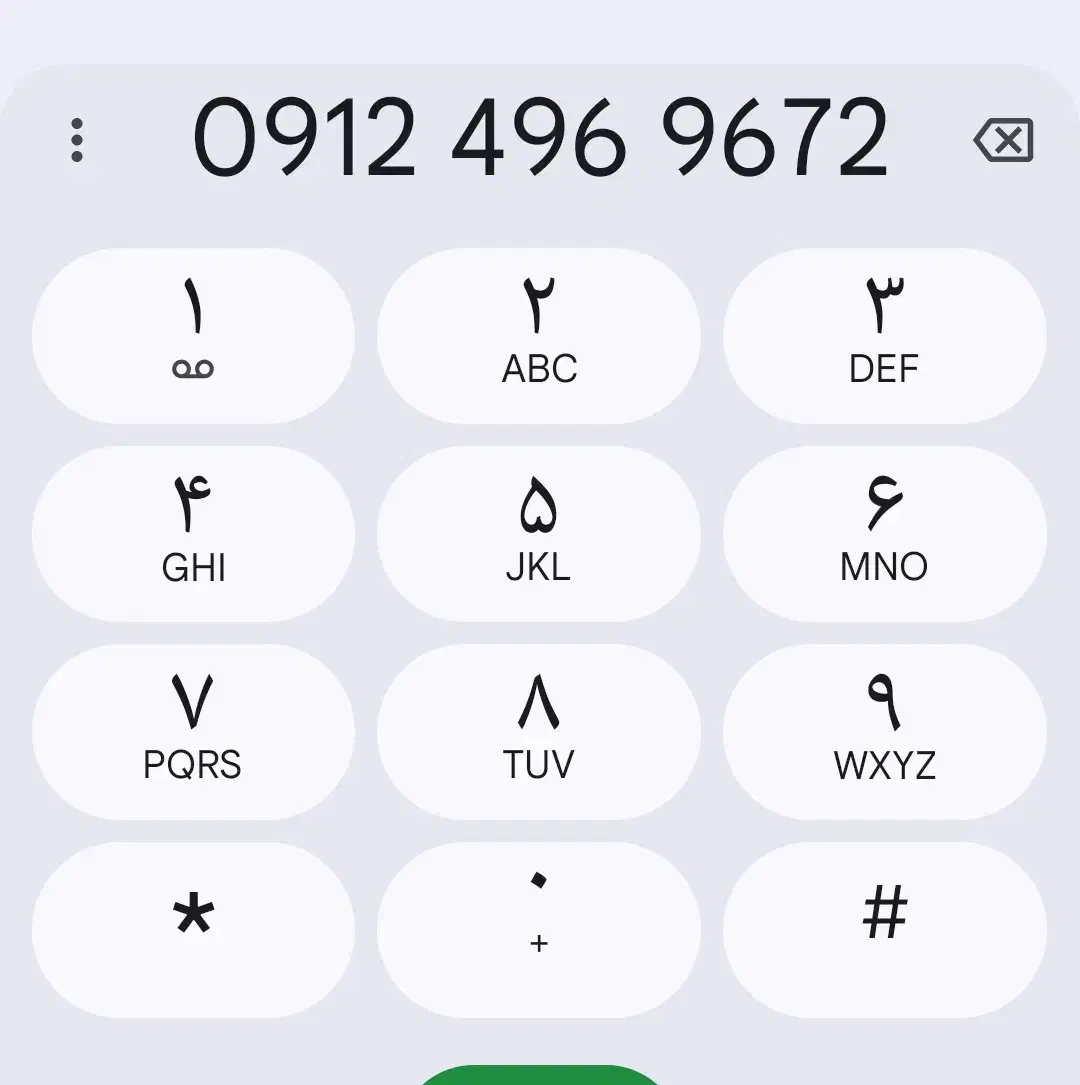Enter digit 8 using TUV key
Viewport: 1080px width, 1085px height.
(x=539, y=732)
